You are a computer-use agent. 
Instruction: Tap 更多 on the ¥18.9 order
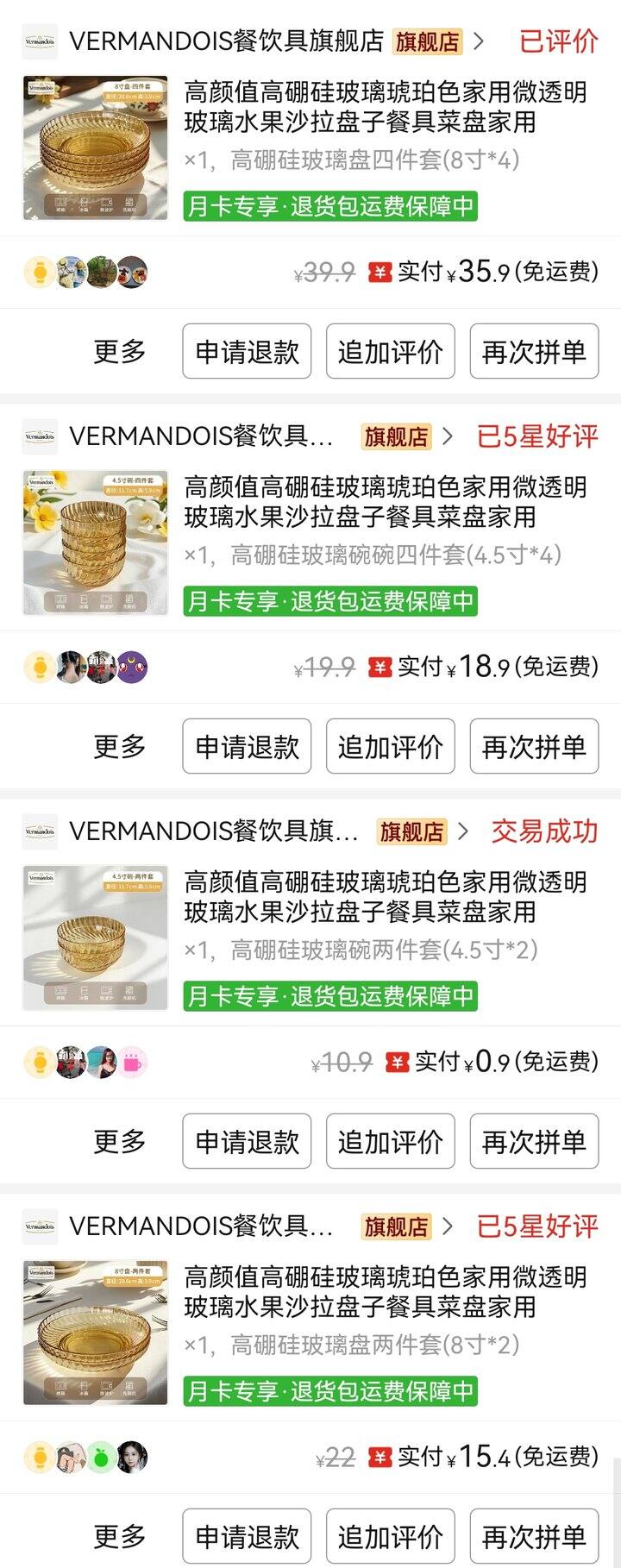point(119,747)
